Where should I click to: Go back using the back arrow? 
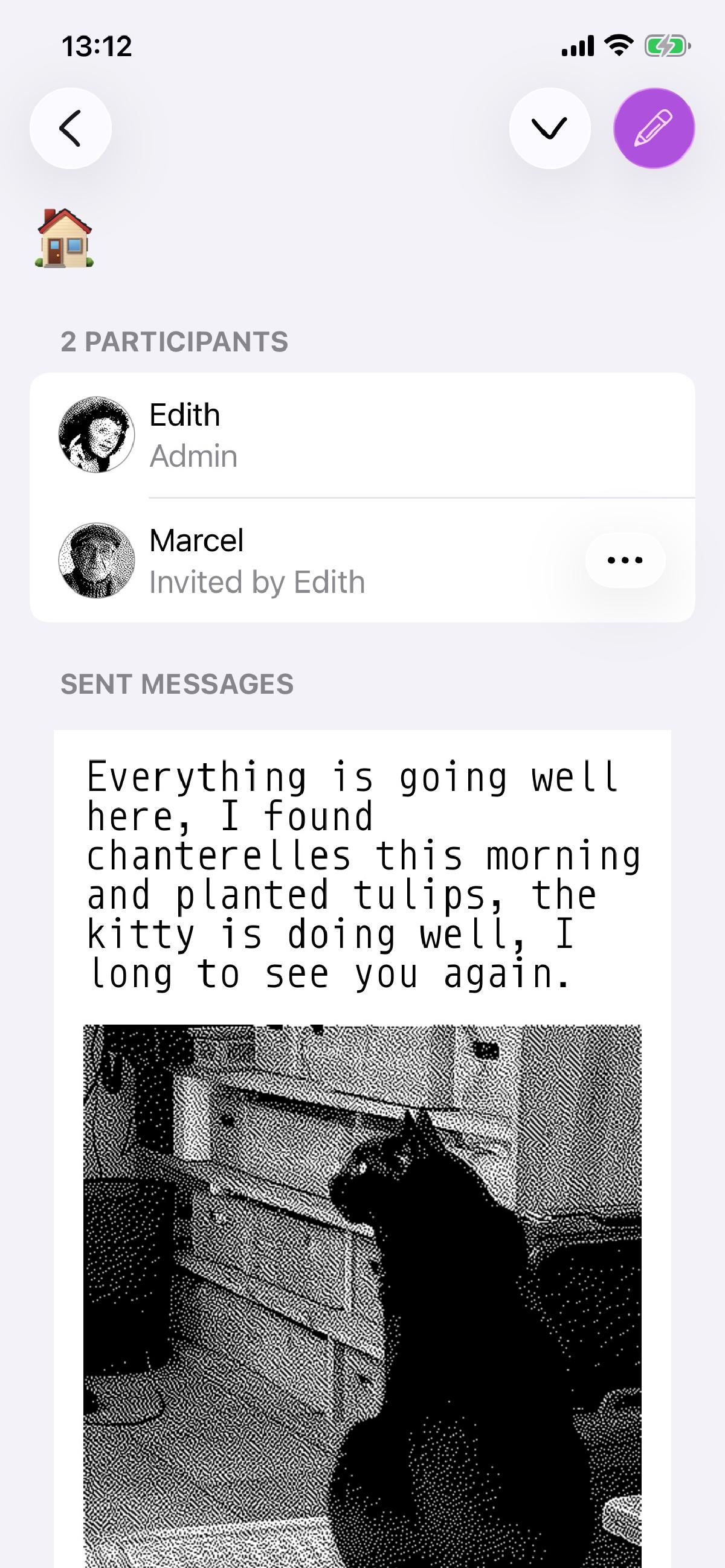pyautogui.click(x=71, y=129)
